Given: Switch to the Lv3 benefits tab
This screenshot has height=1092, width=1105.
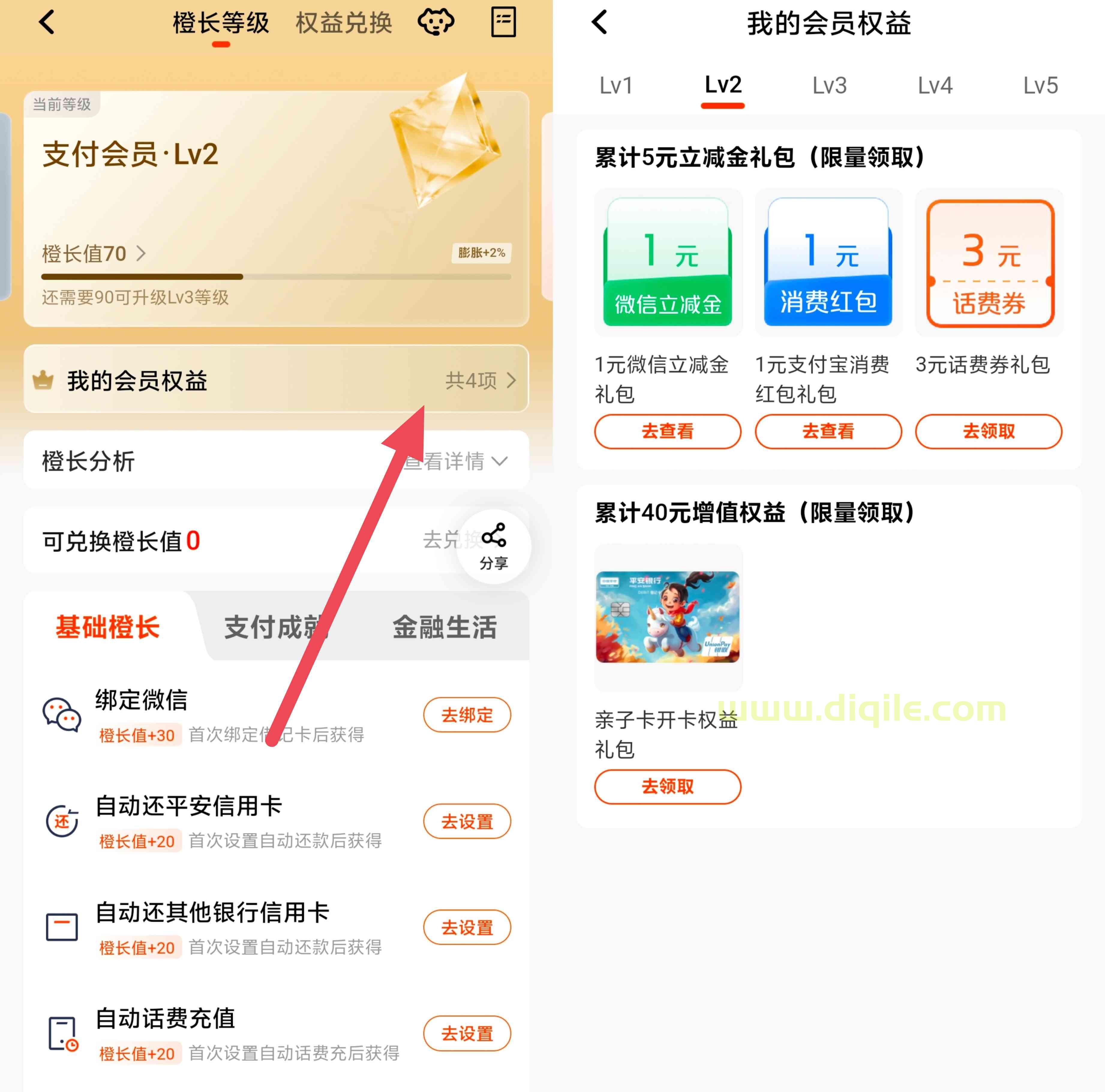Looking at the screenshot, I should point(829,86).
